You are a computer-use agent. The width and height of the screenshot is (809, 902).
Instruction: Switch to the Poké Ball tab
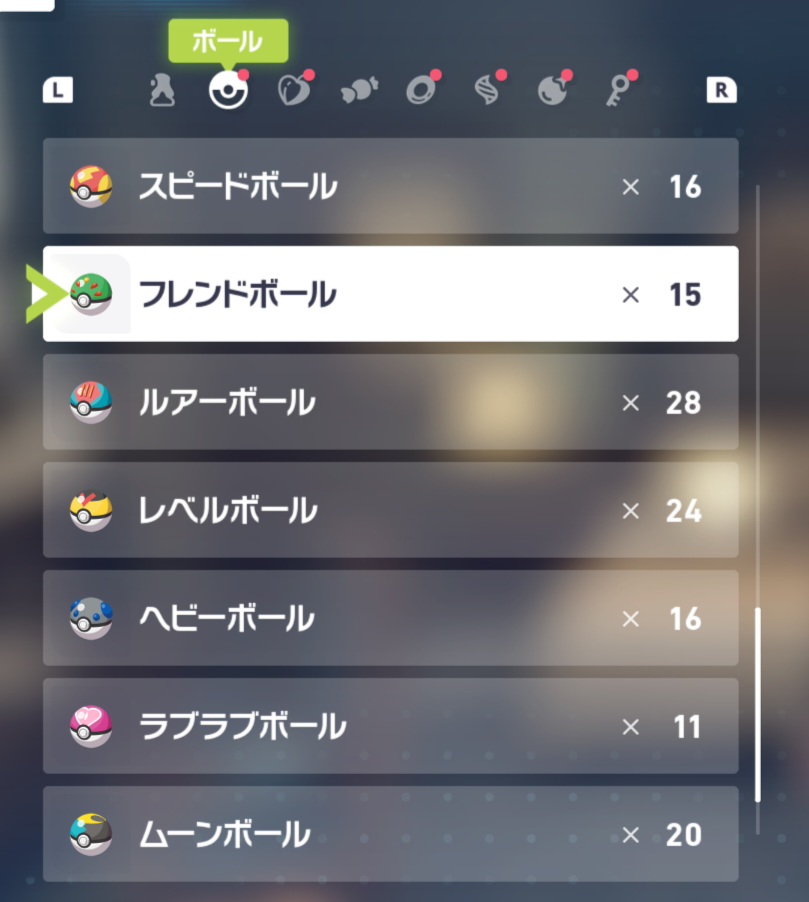pos(228,91)
